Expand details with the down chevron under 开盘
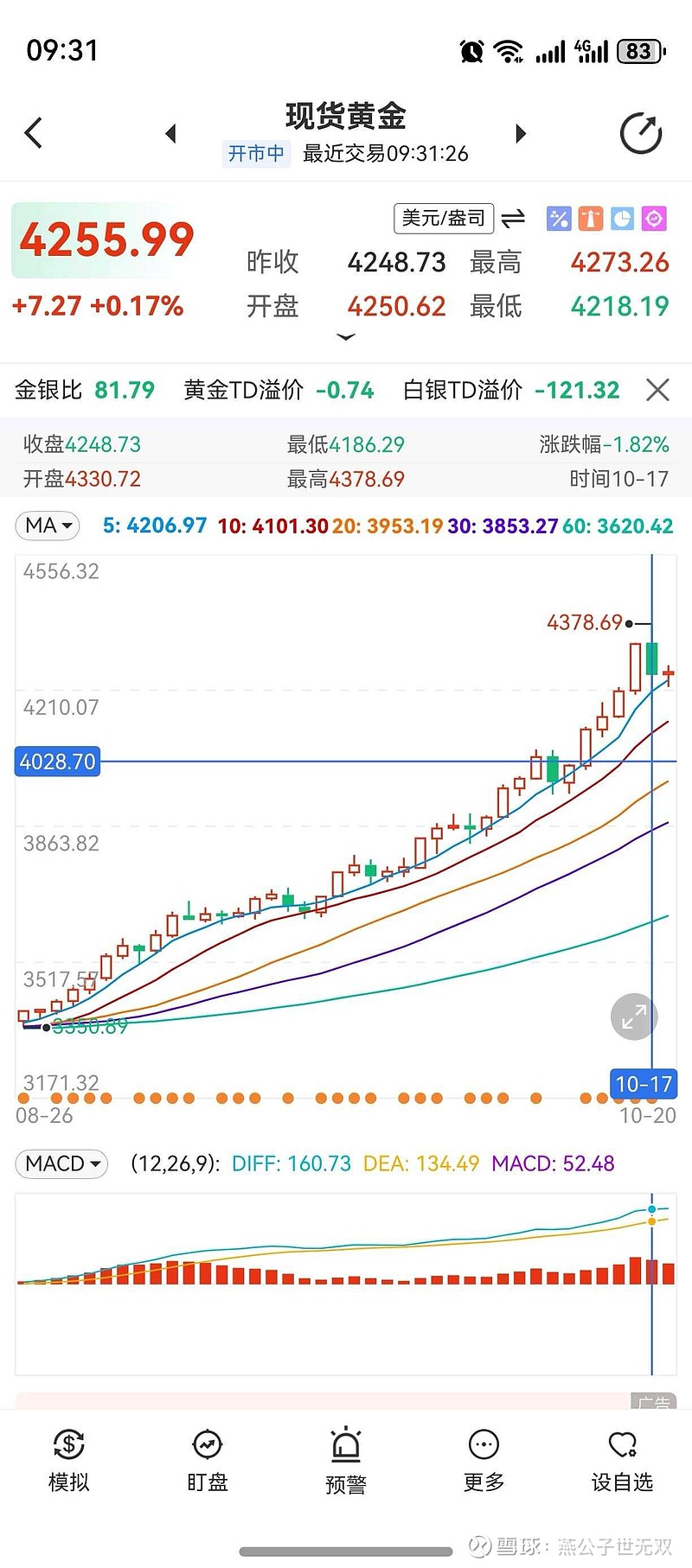Viewport: 692px width, 1568px height. coord(345,338)
